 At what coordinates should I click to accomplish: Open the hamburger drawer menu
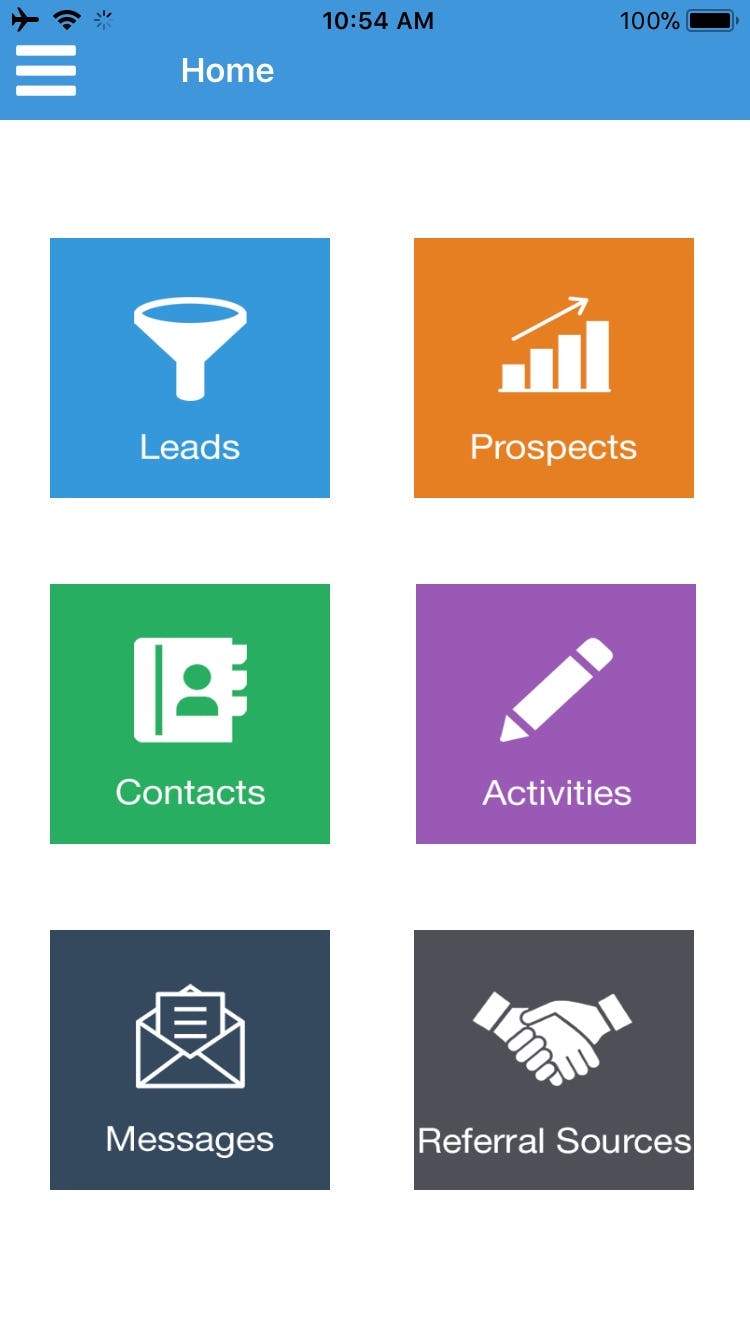point(46,71)
